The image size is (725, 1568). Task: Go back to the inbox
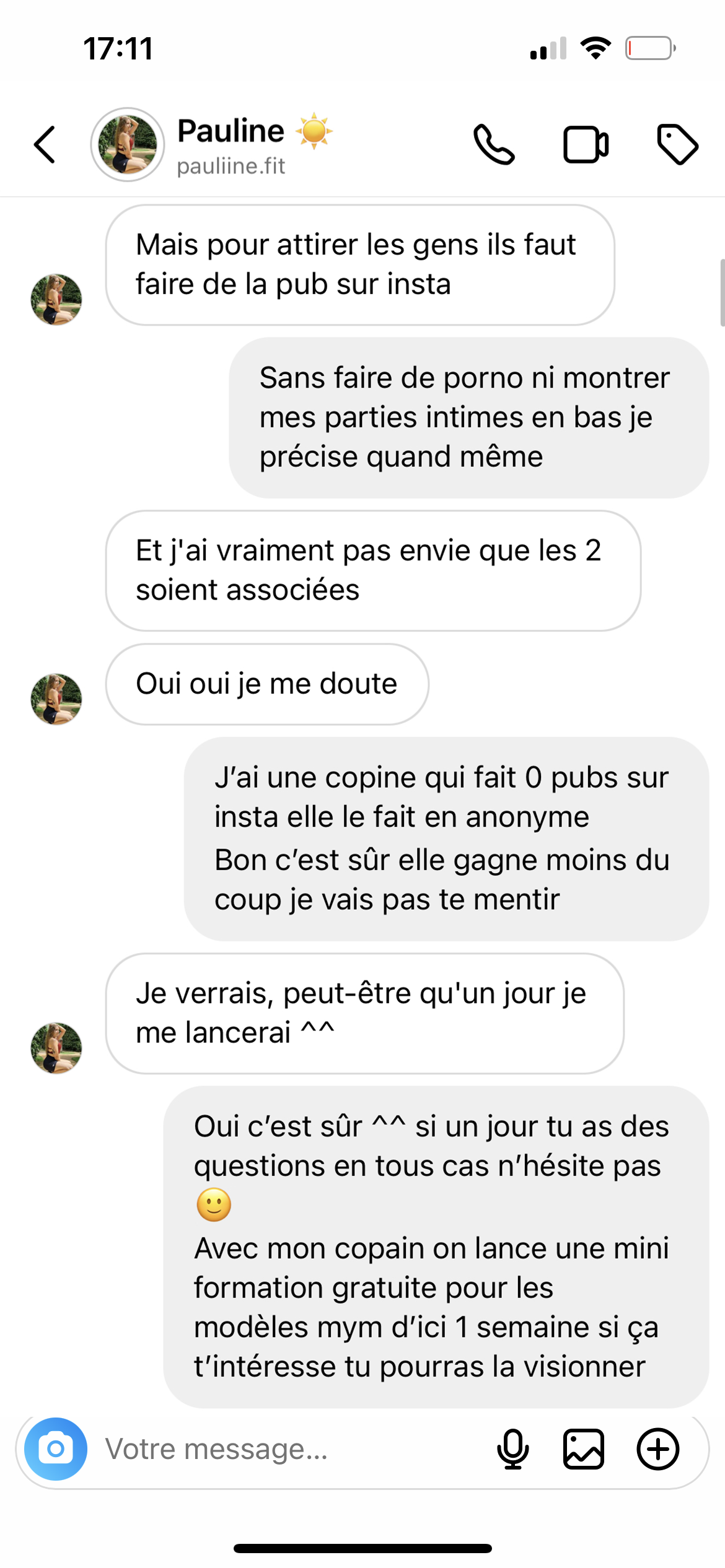point(45,145)
